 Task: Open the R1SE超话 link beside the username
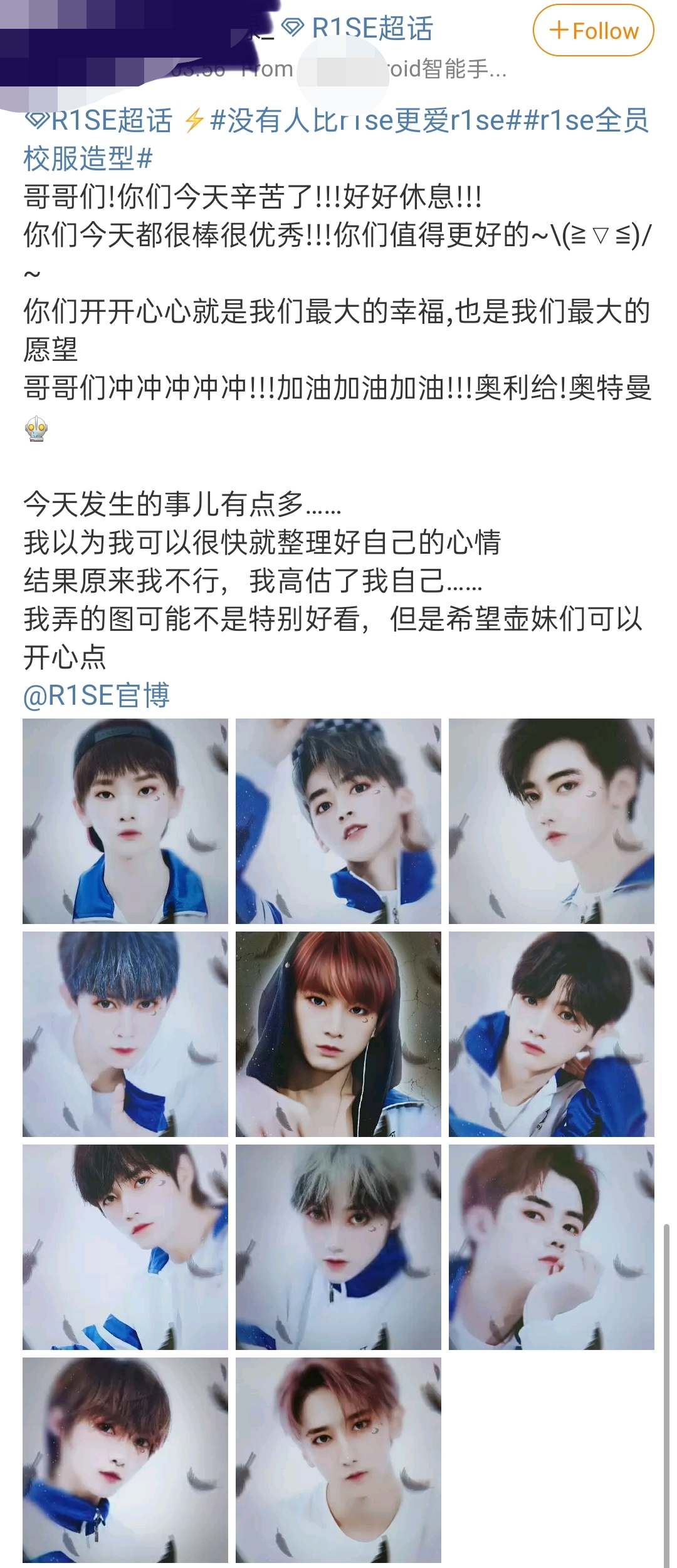[x=358, y=29]
